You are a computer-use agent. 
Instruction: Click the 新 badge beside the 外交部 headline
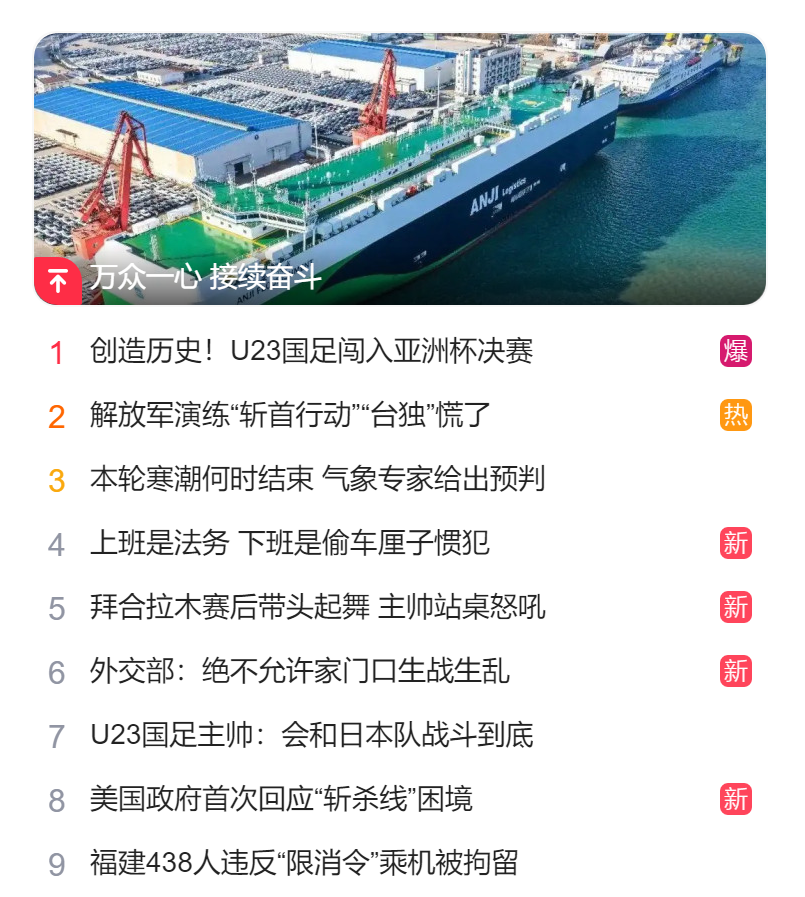(x=736, y=669)
